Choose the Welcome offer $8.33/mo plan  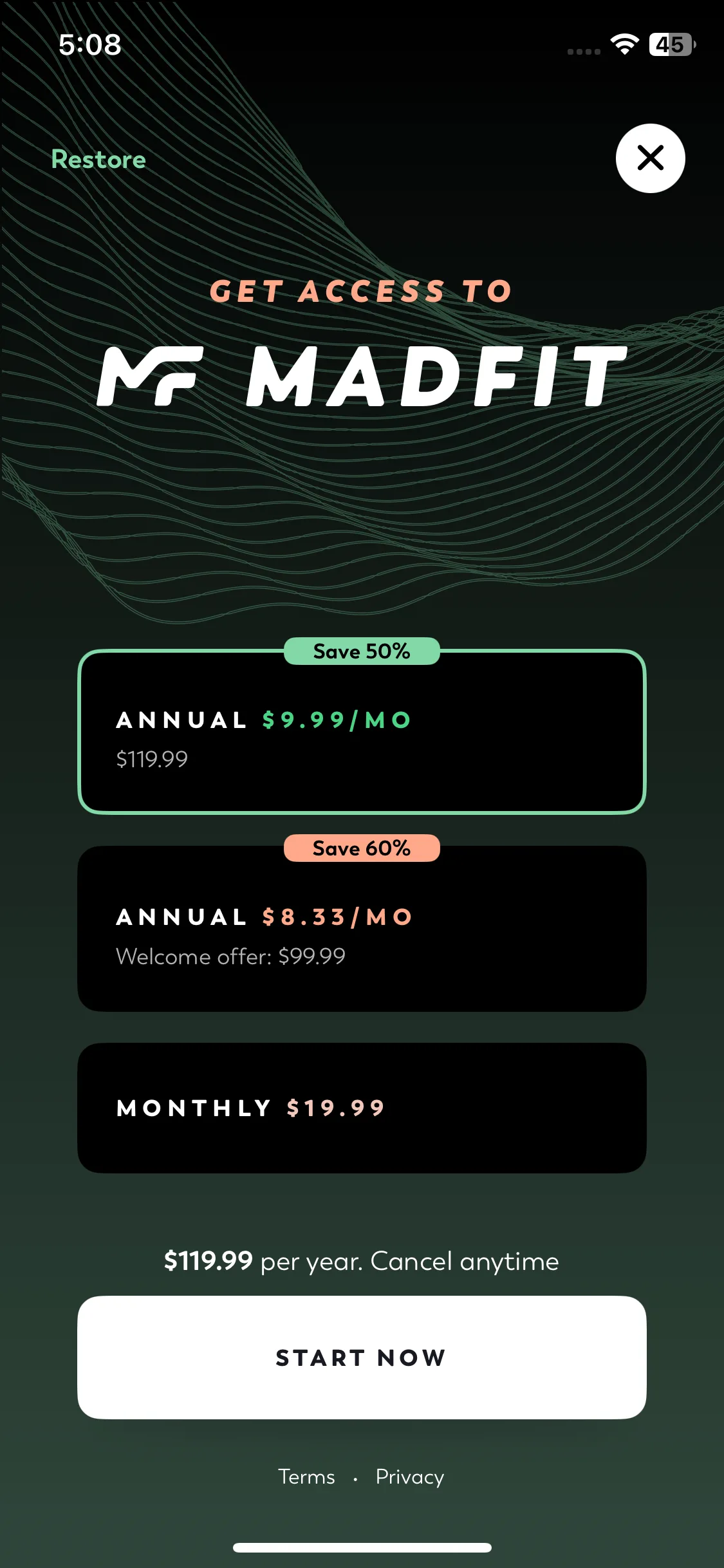(362, 929)
